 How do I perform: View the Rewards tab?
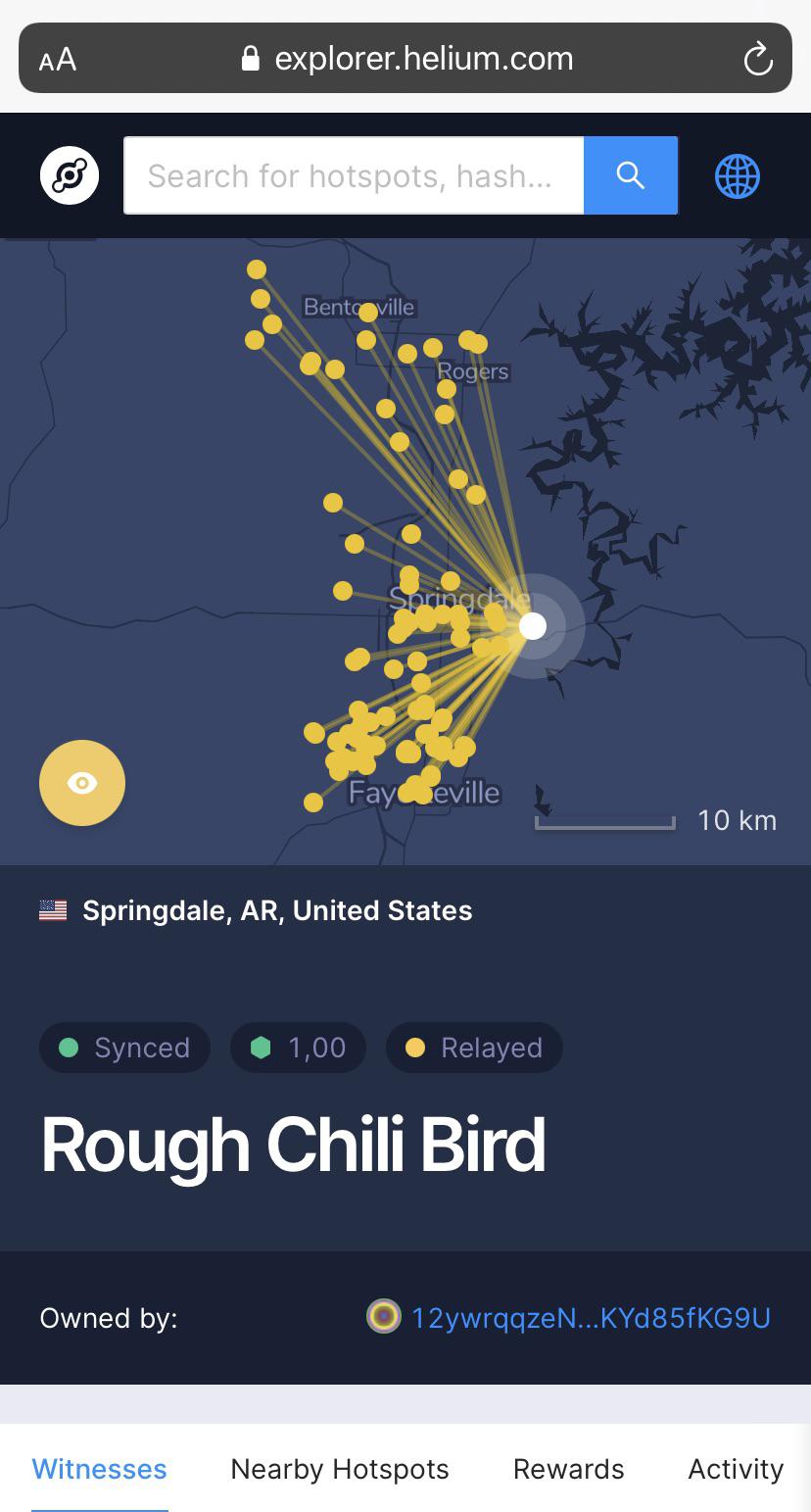[569, 1469]
